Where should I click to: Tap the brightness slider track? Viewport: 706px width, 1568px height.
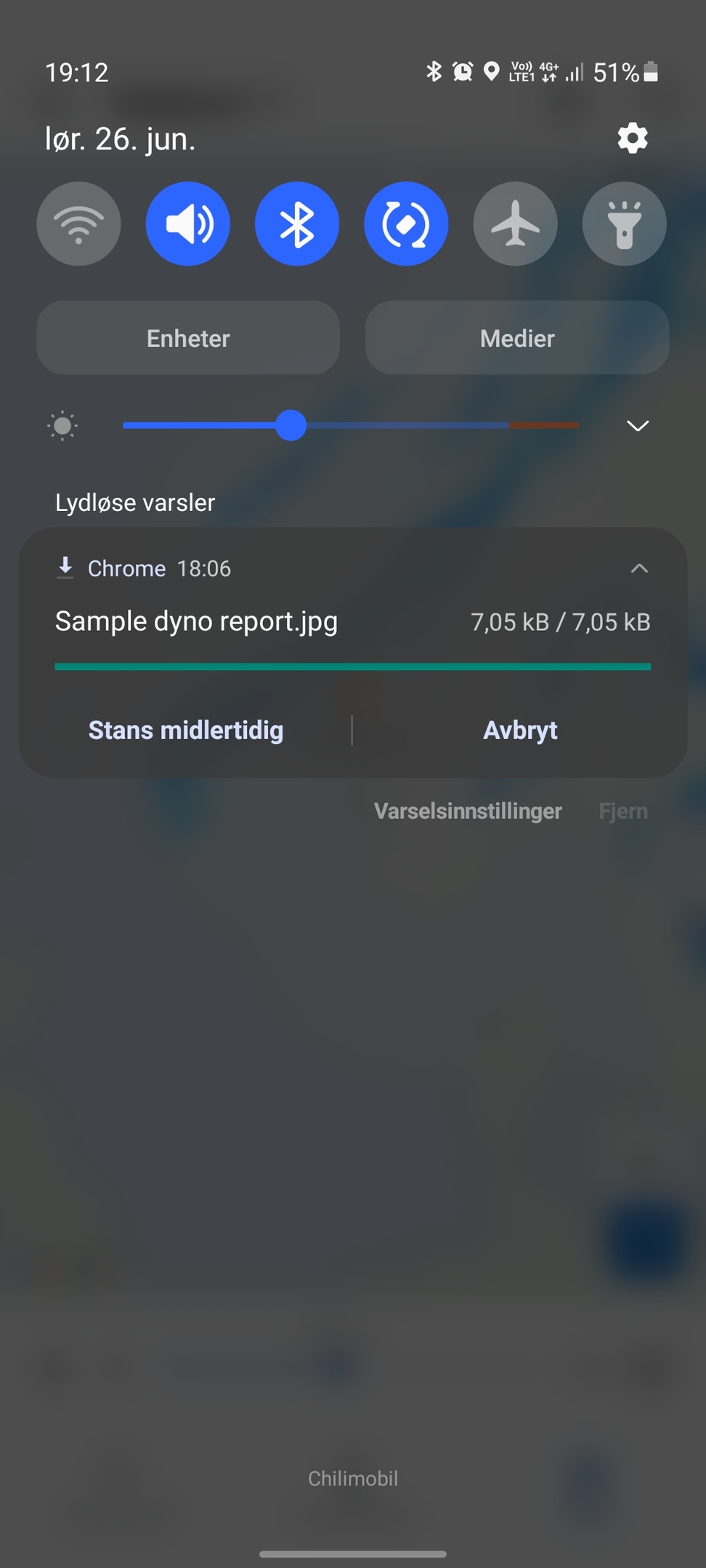(x=352, y=425)
